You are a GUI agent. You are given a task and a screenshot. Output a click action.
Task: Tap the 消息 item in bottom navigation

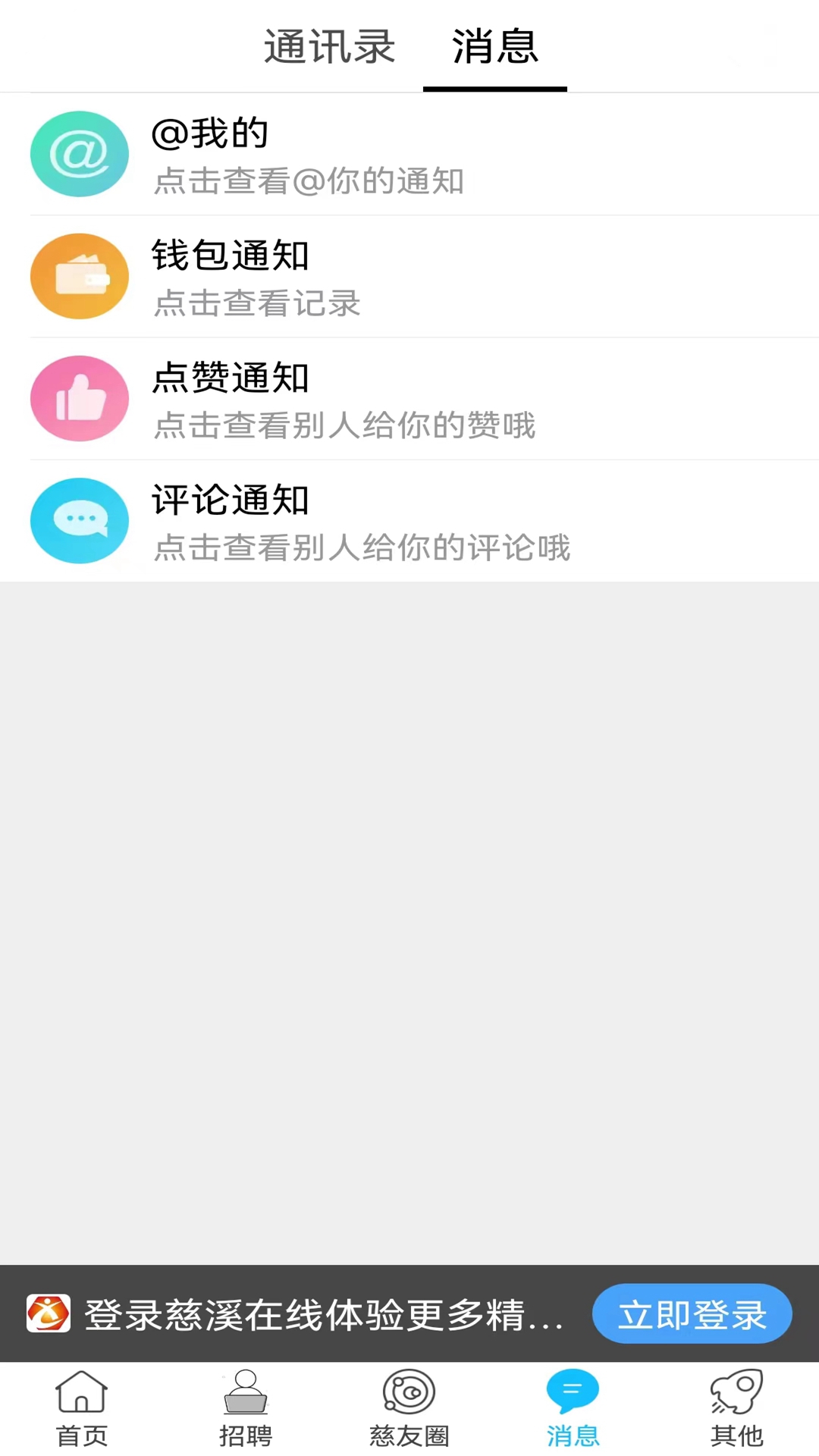573,1408
